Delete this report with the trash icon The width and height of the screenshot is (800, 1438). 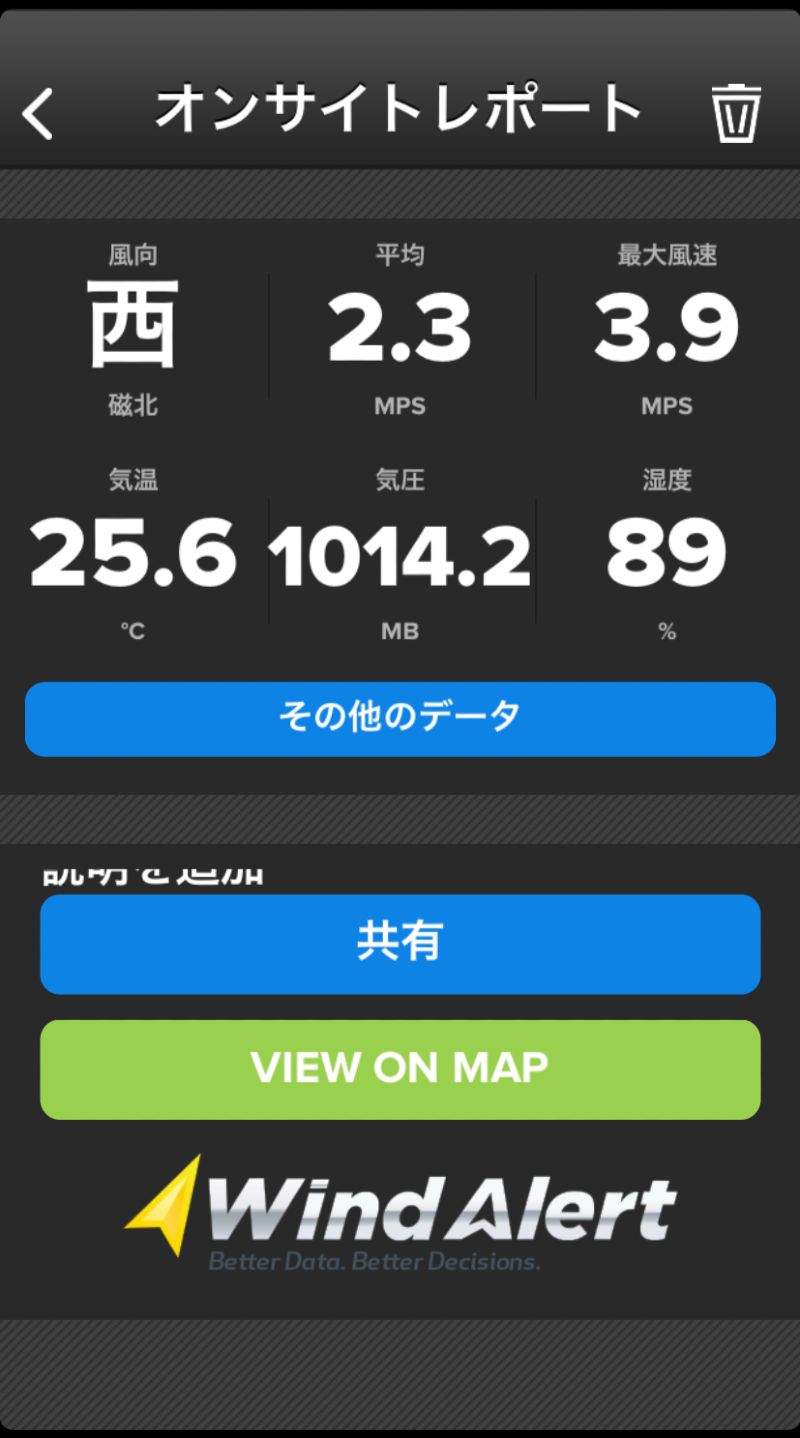tap(736, 112)
